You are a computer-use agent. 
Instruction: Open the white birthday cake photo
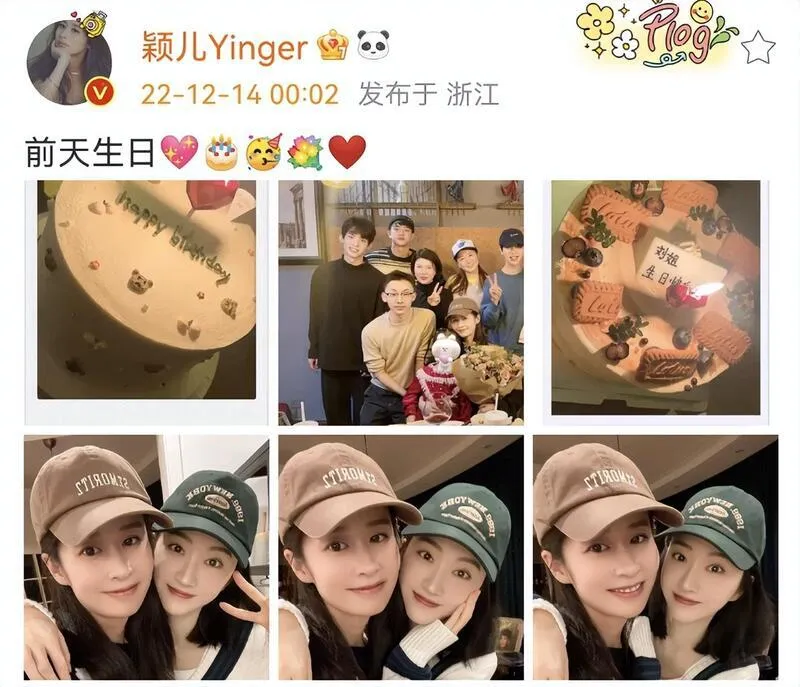tap(146, 290)
